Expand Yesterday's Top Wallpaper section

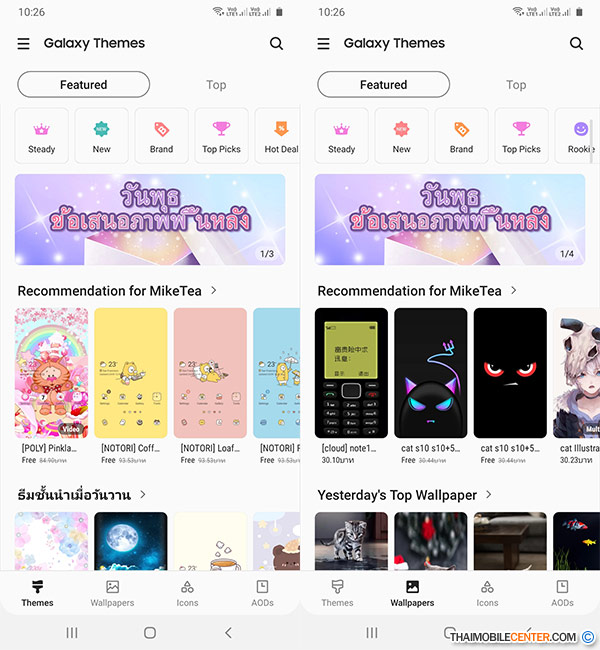(x=488, y=494)
